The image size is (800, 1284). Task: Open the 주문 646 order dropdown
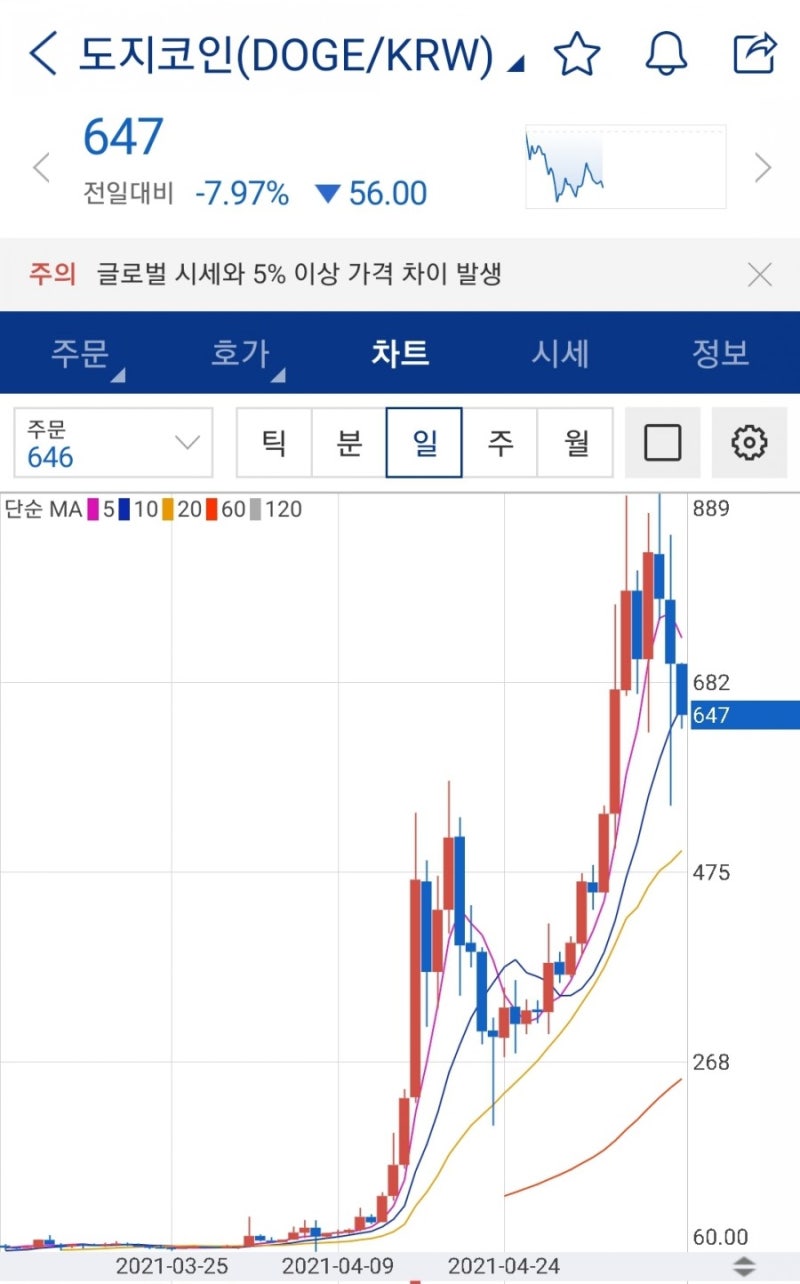pyautogui.click(x=113, y=442)
